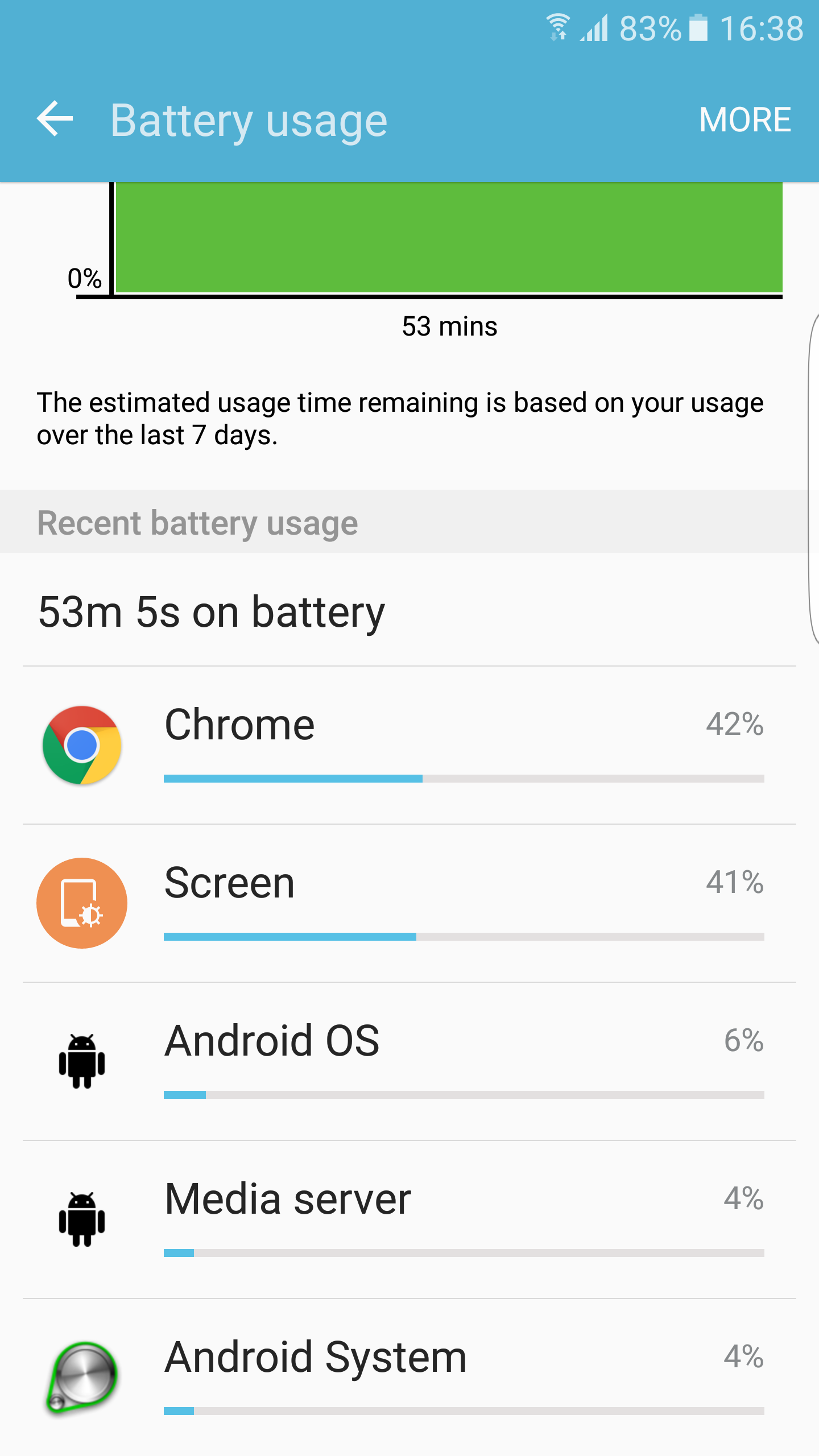
Task: Open Android System battery details
Action: click(x=409, y=1376)
